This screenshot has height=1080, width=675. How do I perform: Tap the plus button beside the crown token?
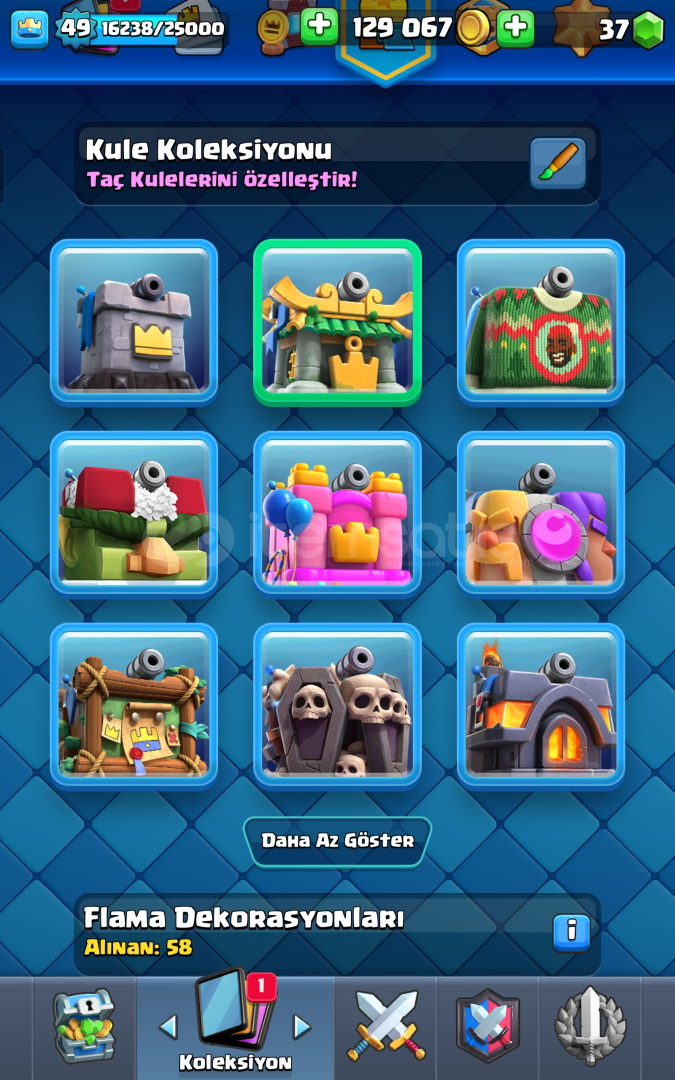tap(319, 27)
